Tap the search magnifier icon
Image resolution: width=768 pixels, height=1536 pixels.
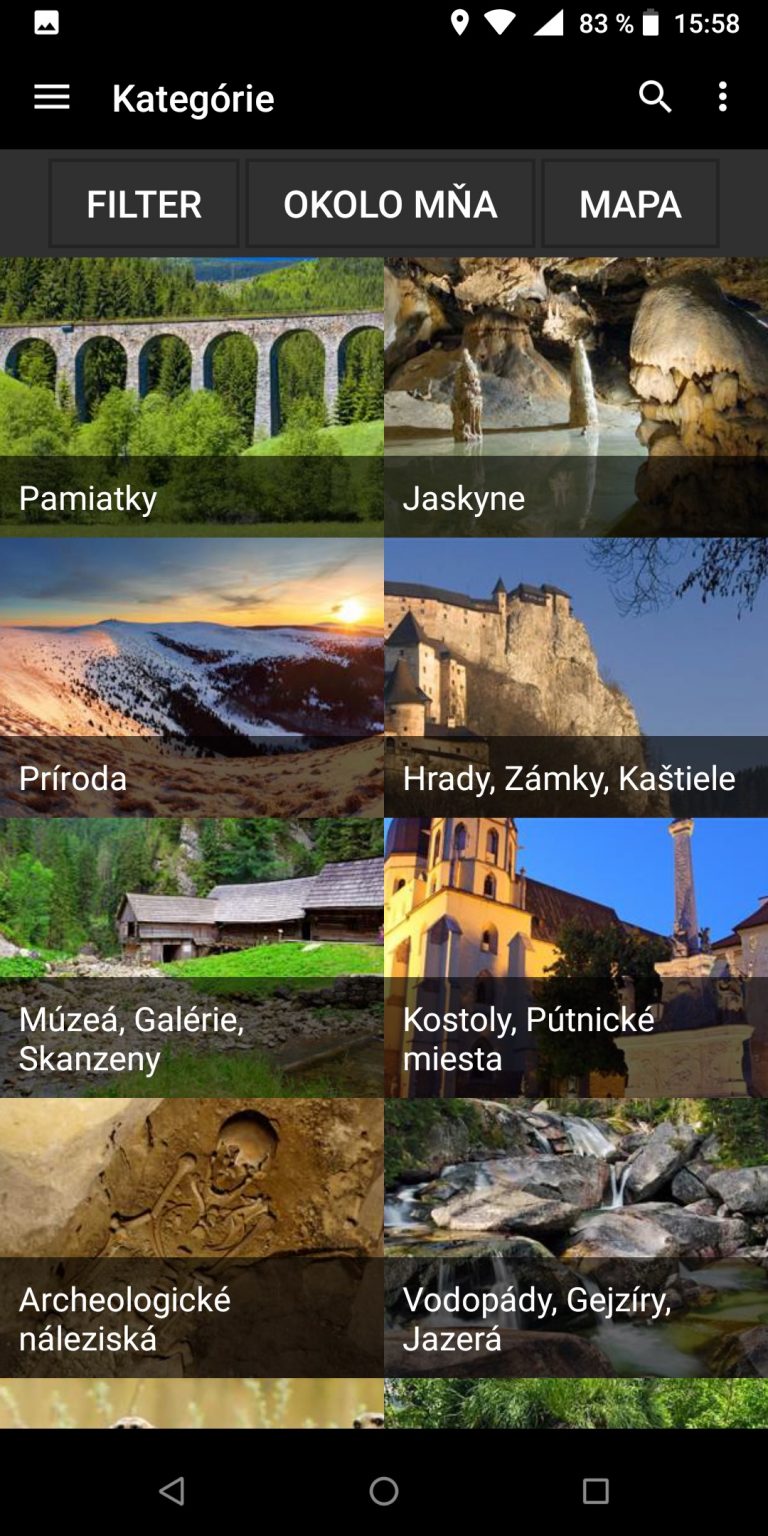[655, 97]
